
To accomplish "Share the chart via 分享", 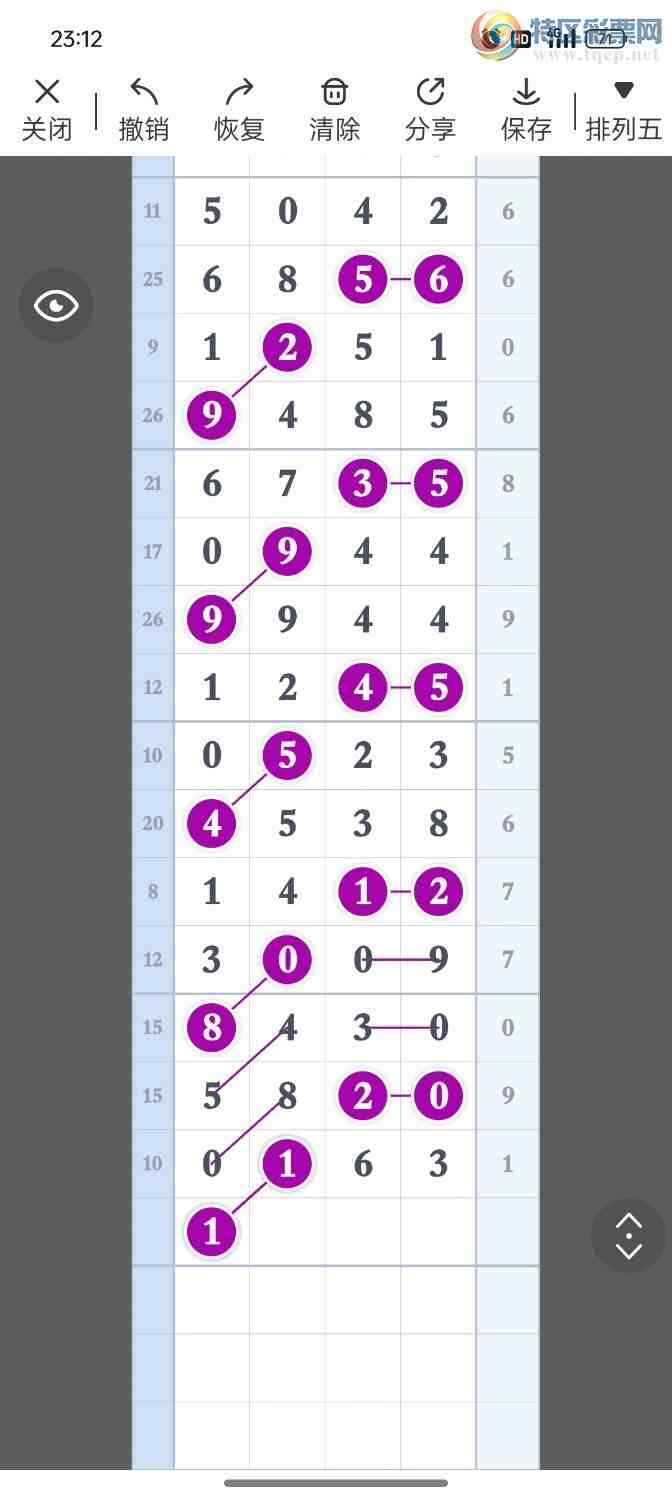I will tap(430, 110).
